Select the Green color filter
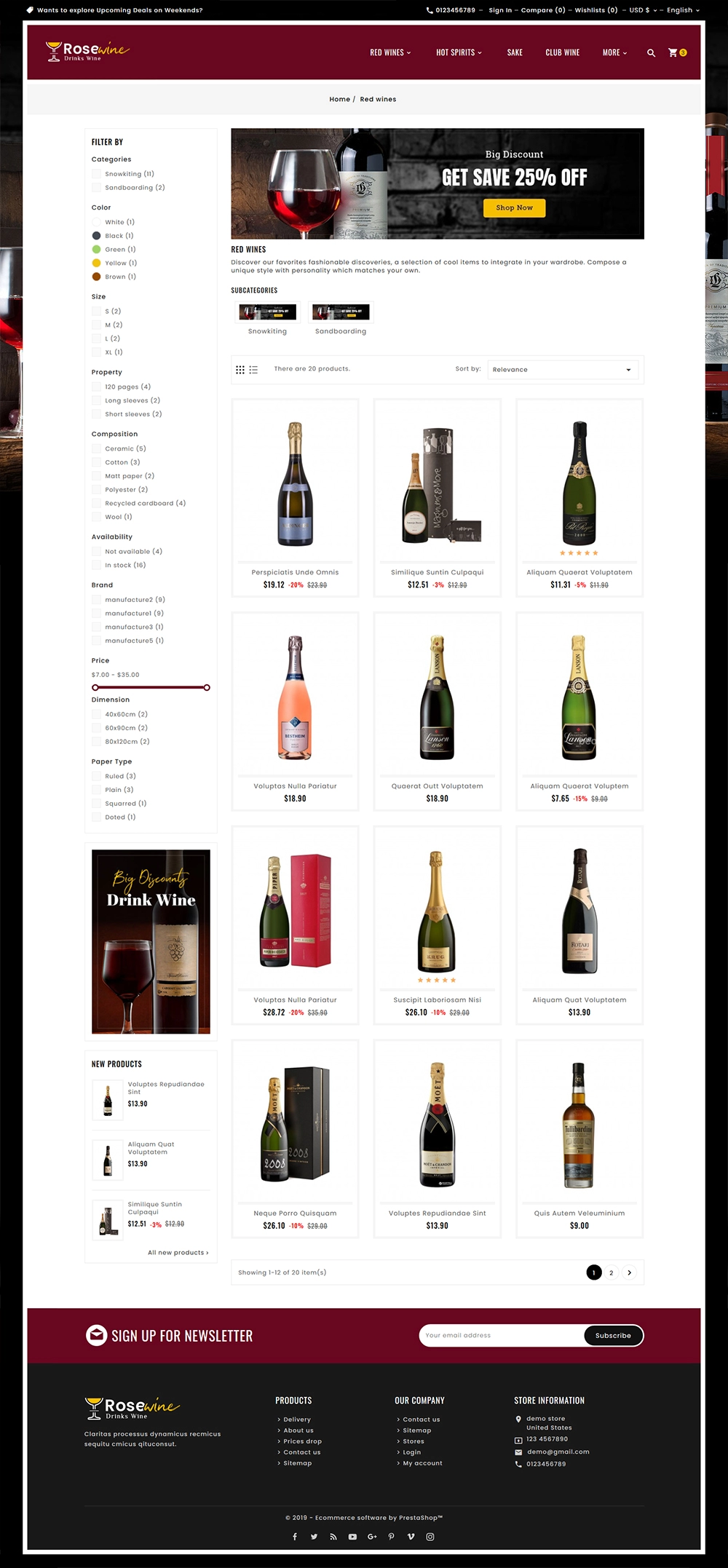Viewport: 728px width, 1568px height. tap(96, 250)
